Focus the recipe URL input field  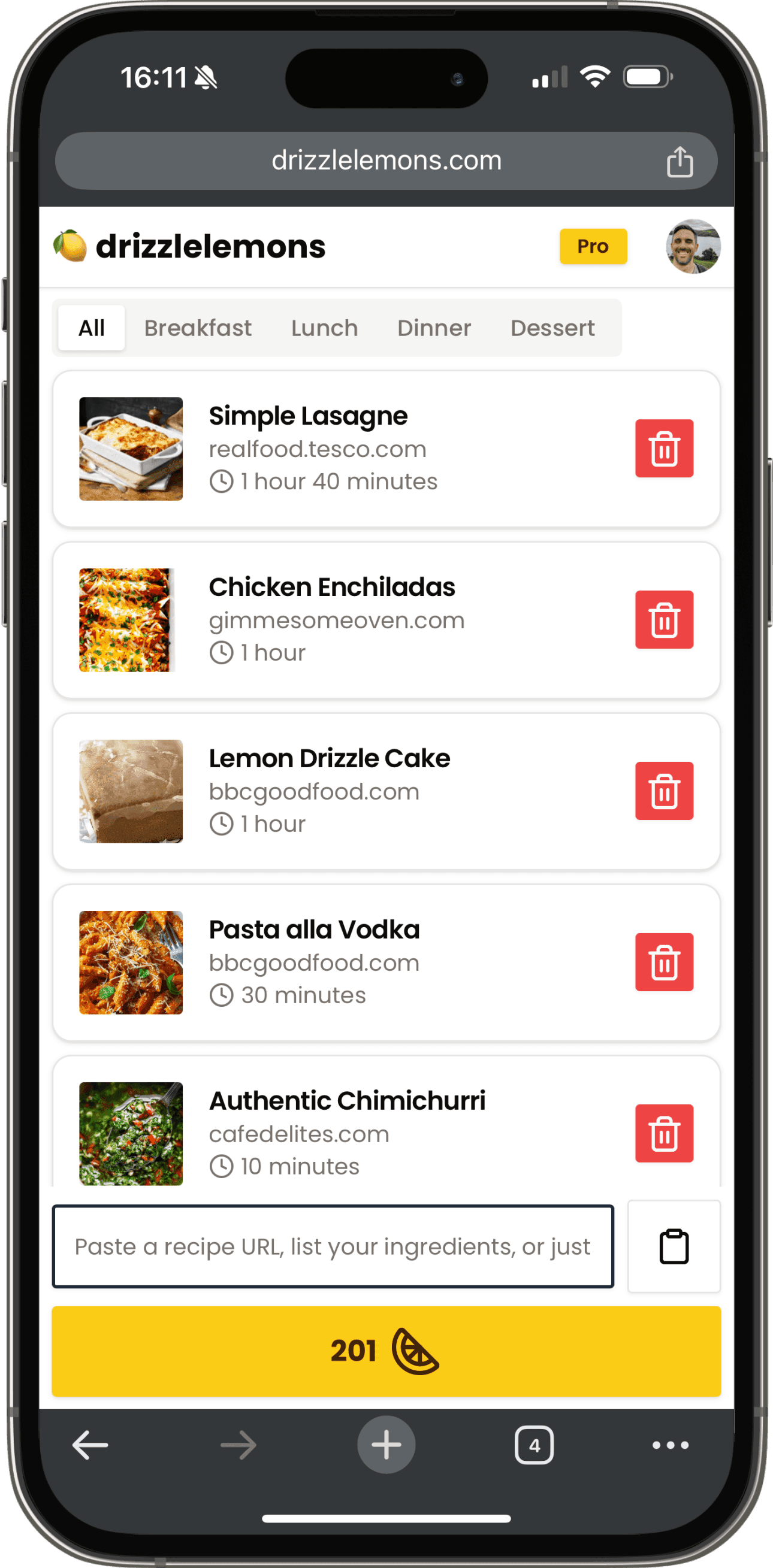point(333,1246)
